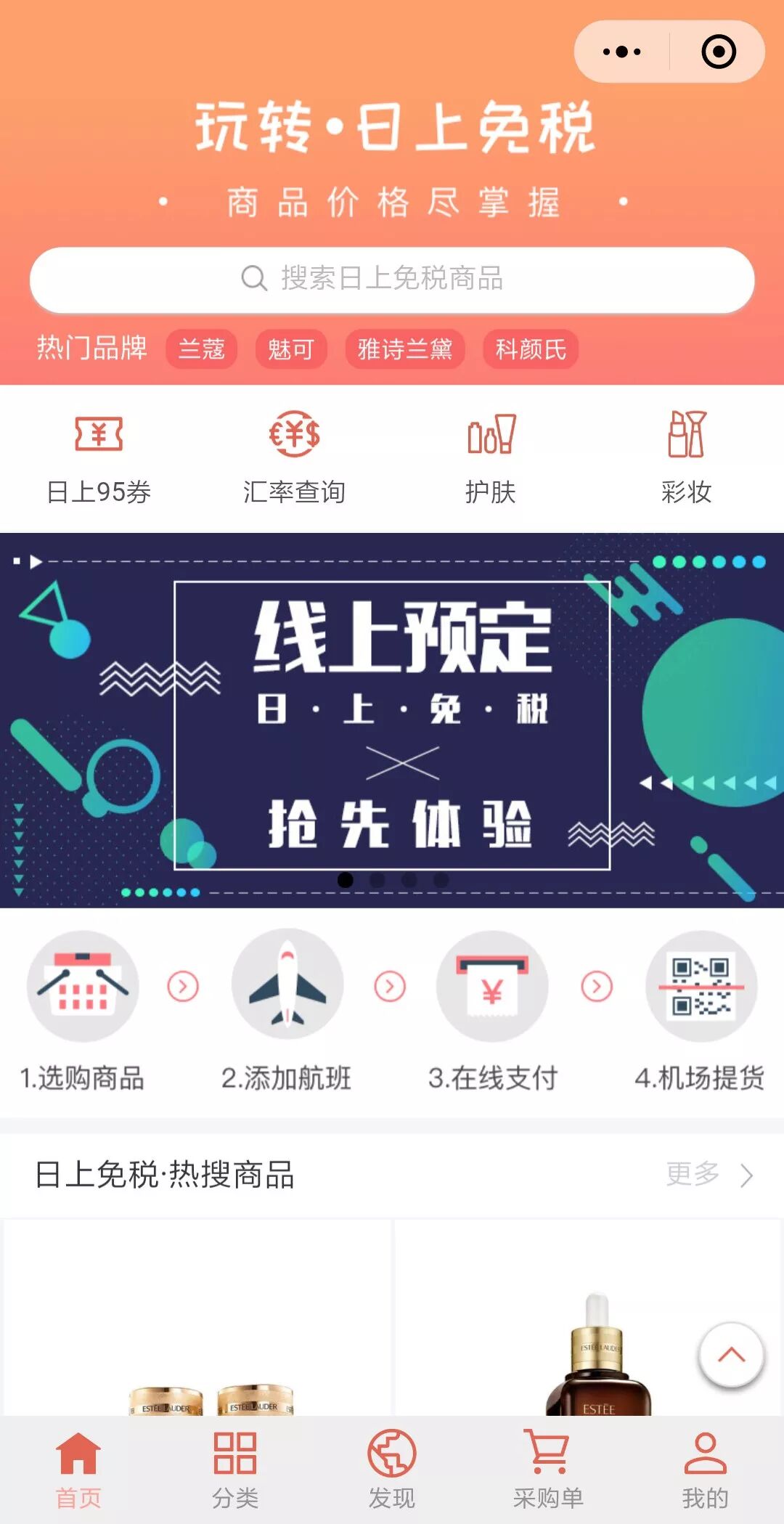Tap the 搜索日上免税商品 search box
784x1524 pixels.
(x=392, y=279)
